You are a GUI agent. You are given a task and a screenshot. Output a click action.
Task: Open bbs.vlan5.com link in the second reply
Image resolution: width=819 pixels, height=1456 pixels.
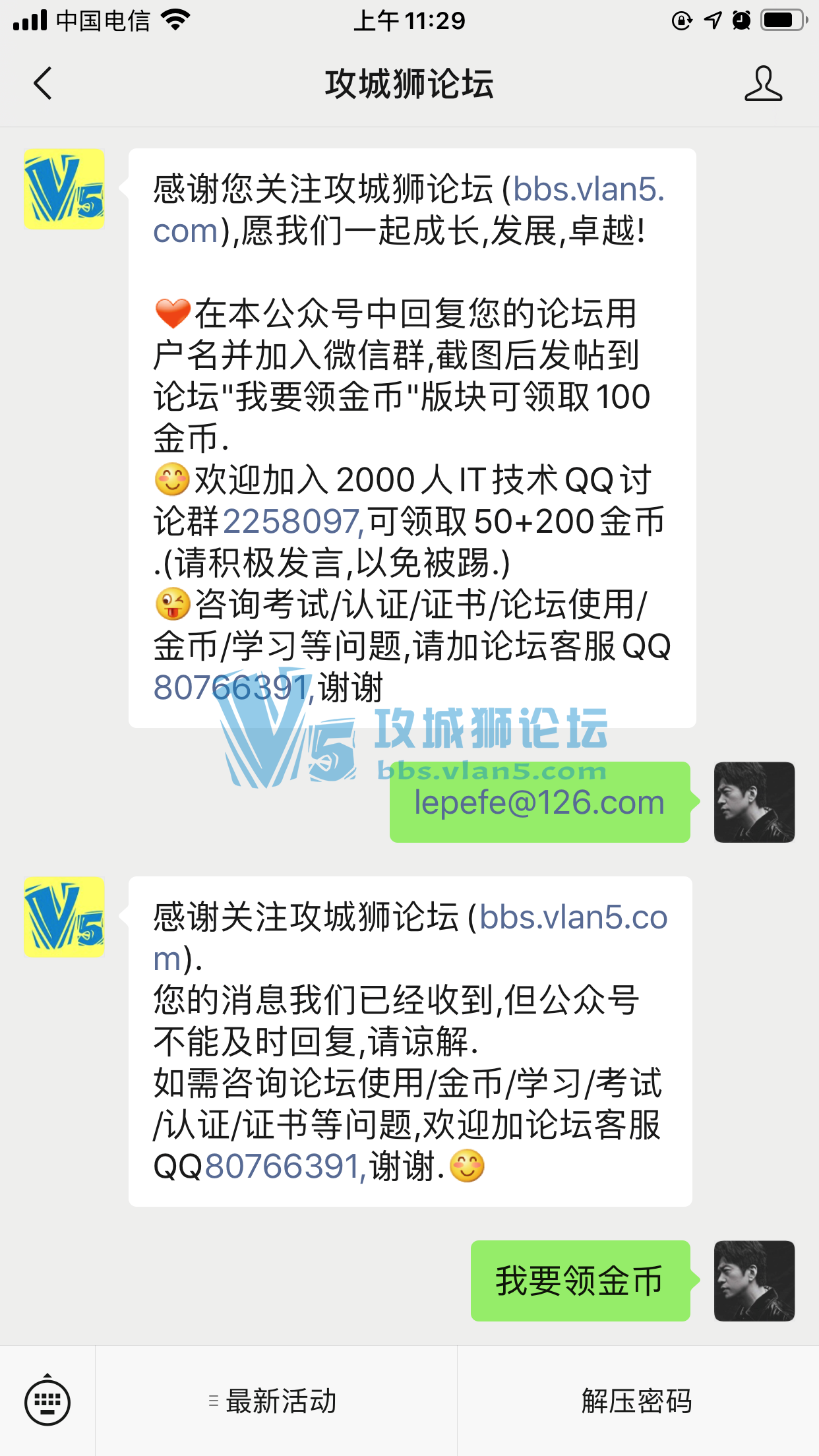click(572, 918)
